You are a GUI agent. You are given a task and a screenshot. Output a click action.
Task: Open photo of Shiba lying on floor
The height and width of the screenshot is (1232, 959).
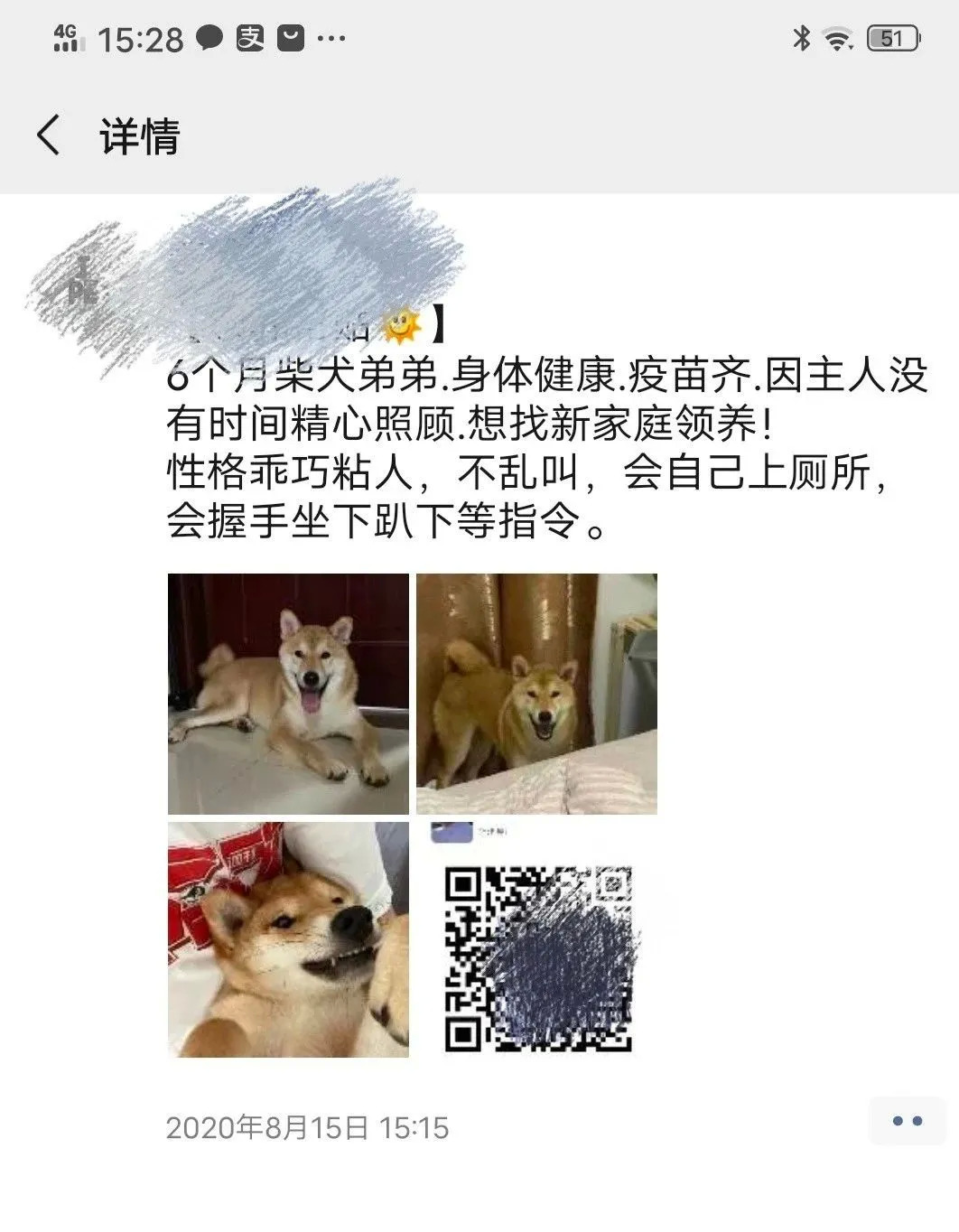(288, 694)
